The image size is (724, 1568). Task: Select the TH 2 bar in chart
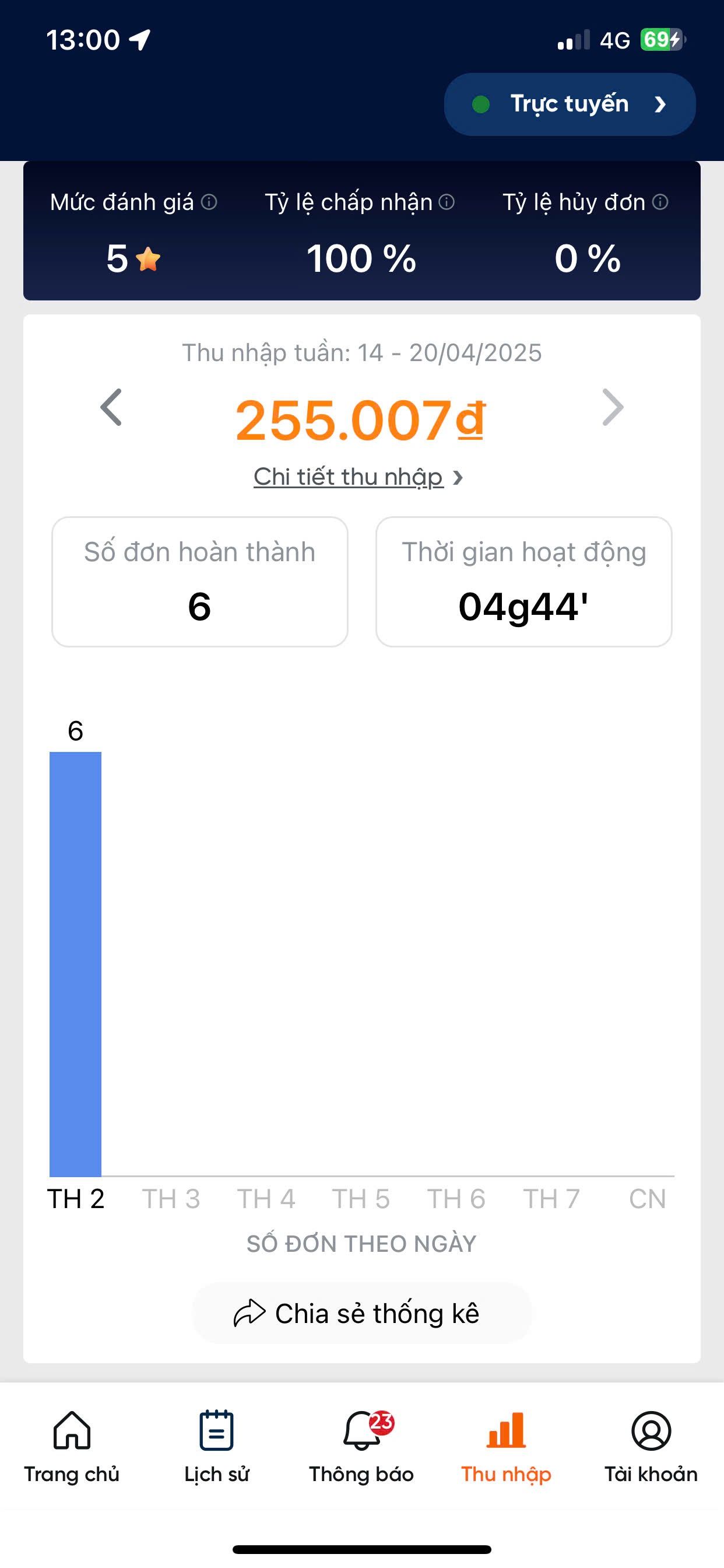[x=75, y=964]
